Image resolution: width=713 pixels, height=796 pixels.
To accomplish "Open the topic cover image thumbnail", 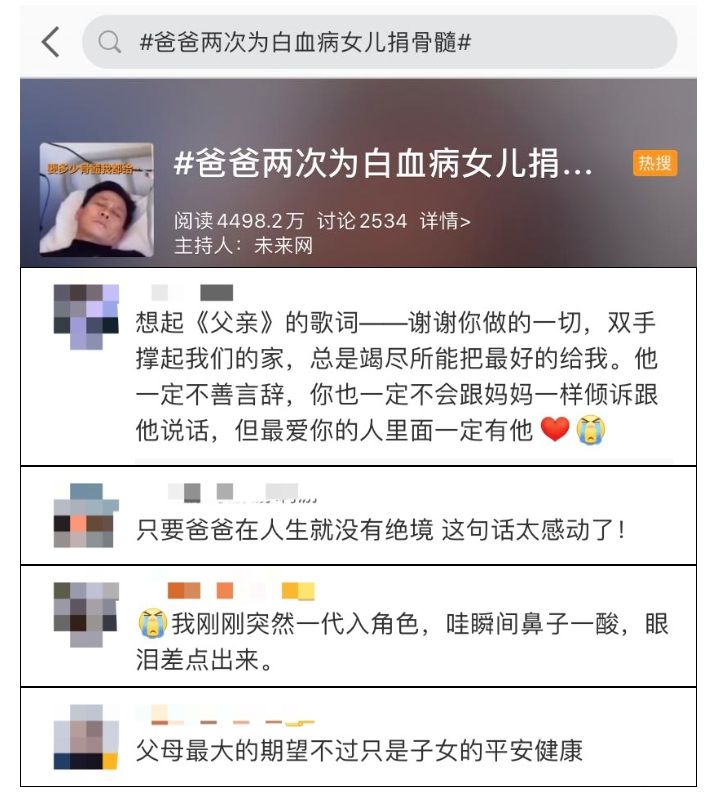I will [96, 199].
